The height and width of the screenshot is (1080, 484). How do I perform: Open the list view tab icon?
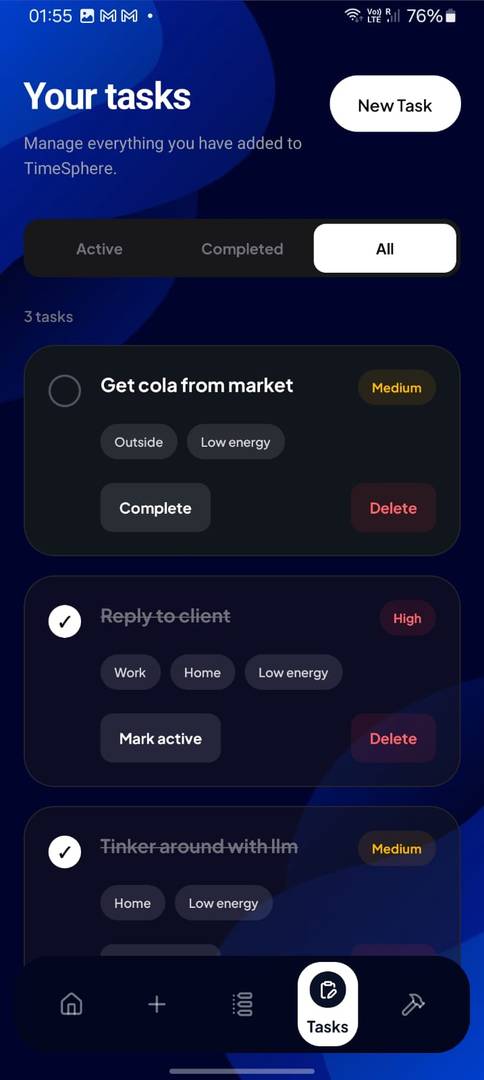(242, 1005)
